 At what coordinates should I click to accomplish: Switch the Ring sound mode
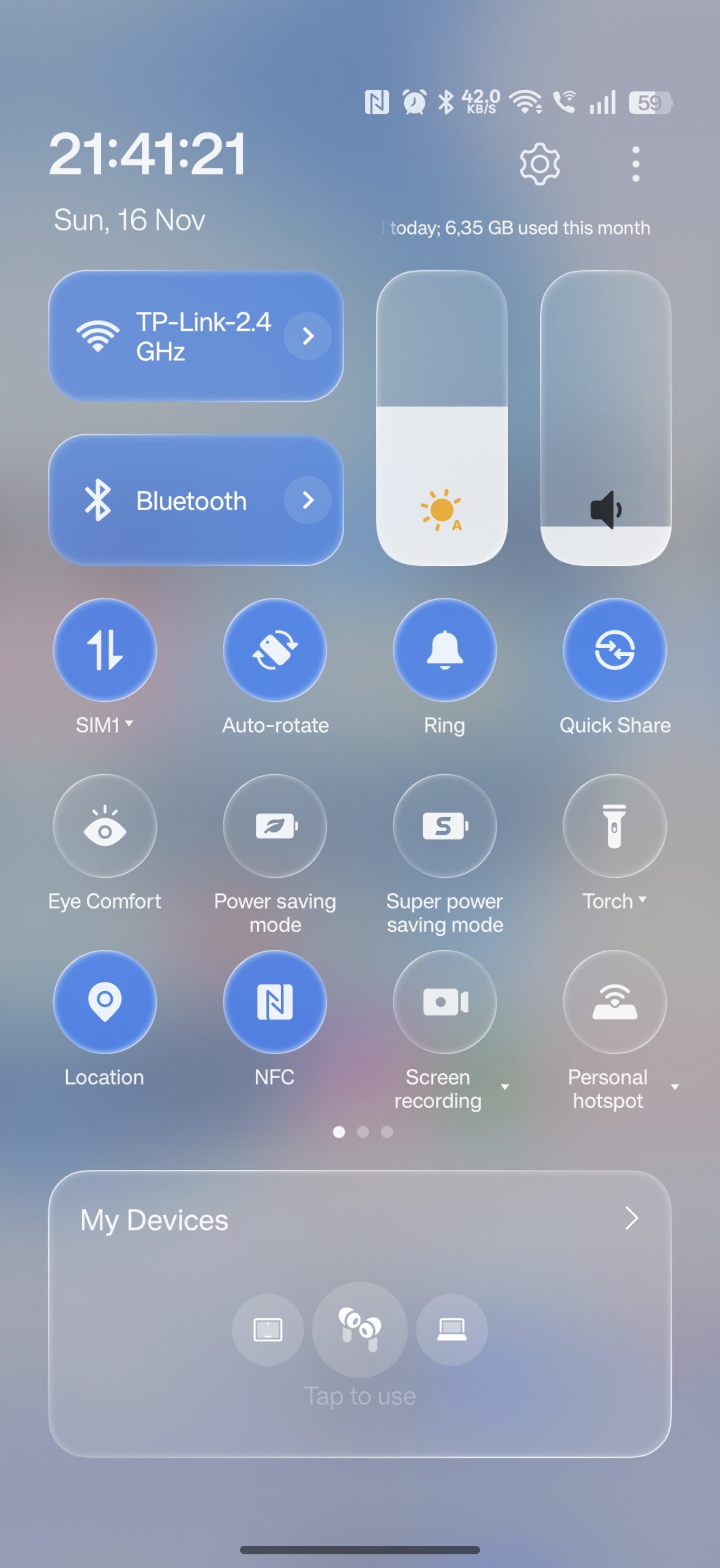tap(444, 650)
